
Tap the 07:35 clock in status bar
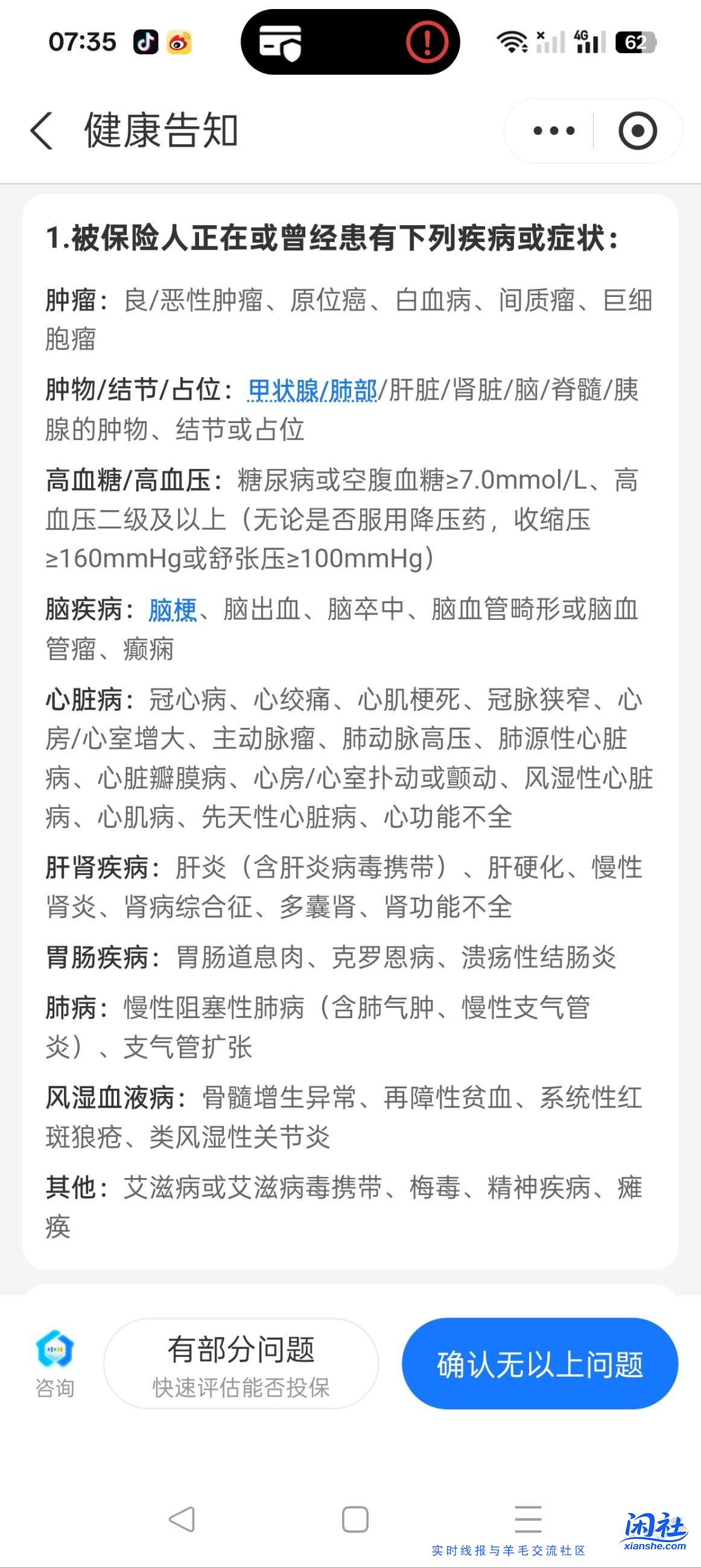tap(82, 42)
